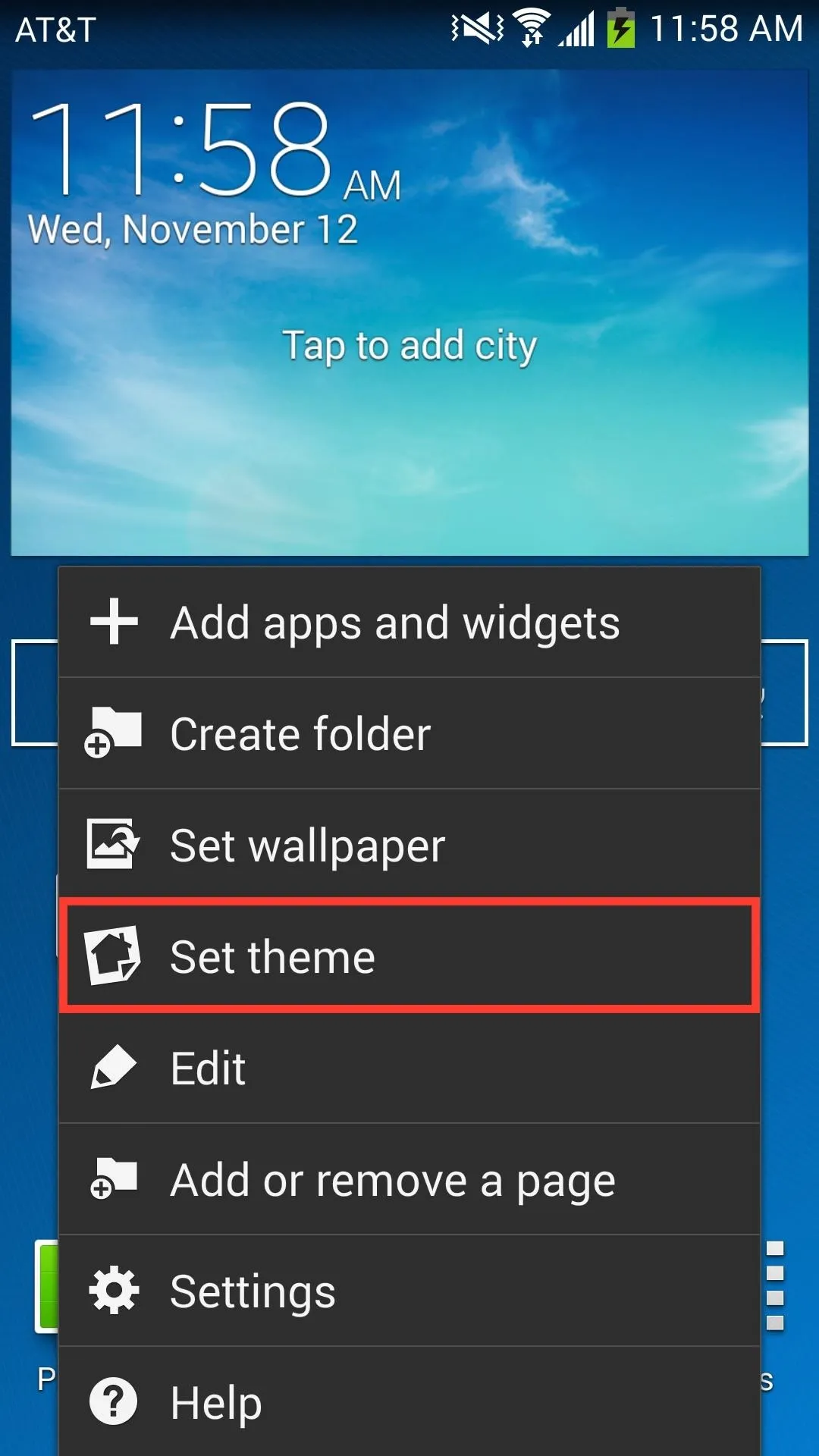This screenshot has height=1456, width=819.
Task: Select Edit from the menu
Action: click(409, 1068)
